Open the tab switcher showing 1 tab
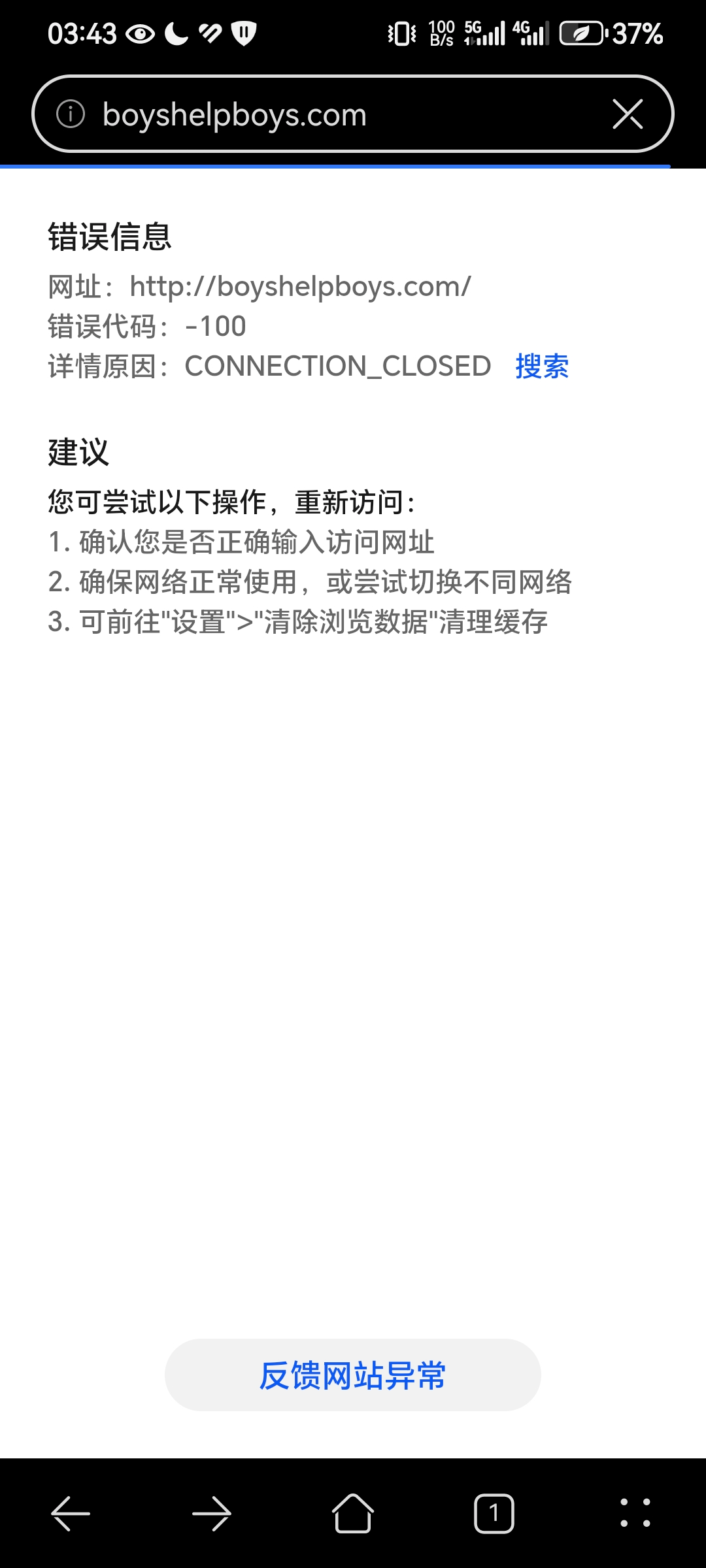Image resolution: width=706 pixels, height=1568 pixels. [494, 1513]
